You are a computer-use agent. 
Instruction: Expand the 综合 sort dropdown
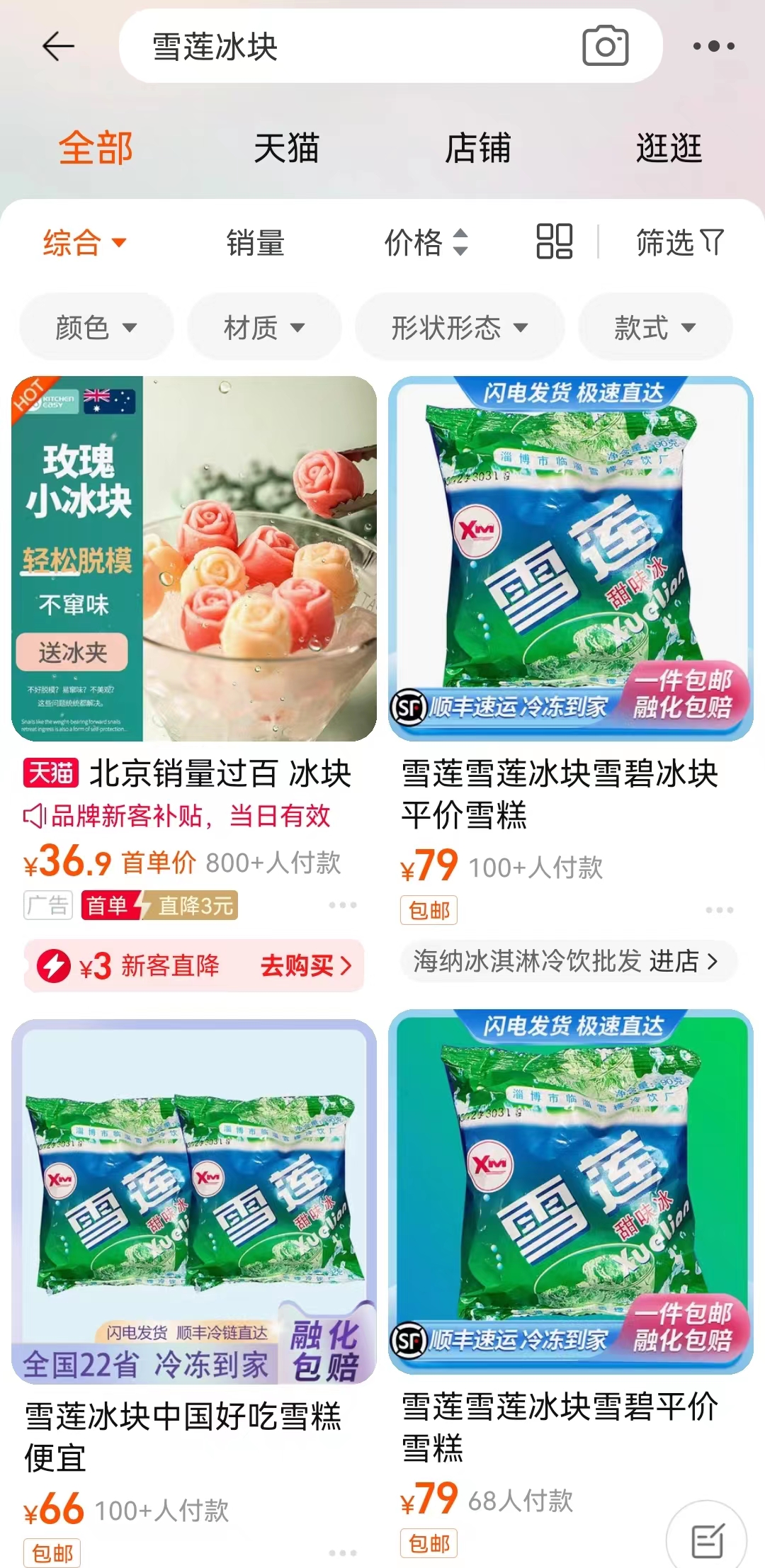[84, 243]
